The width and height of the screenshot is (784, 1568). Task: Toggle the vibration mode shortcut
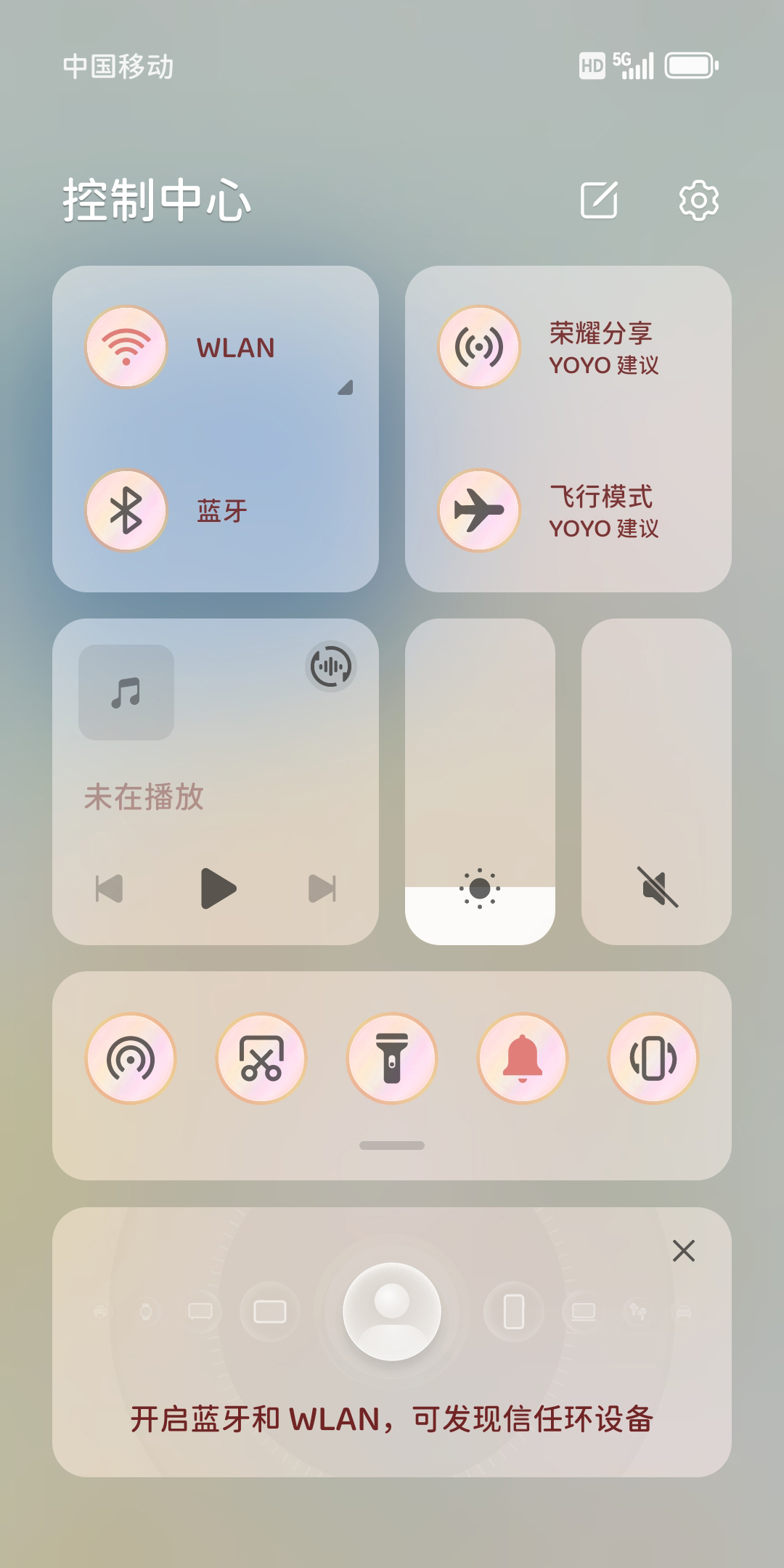click(653, 1058)
